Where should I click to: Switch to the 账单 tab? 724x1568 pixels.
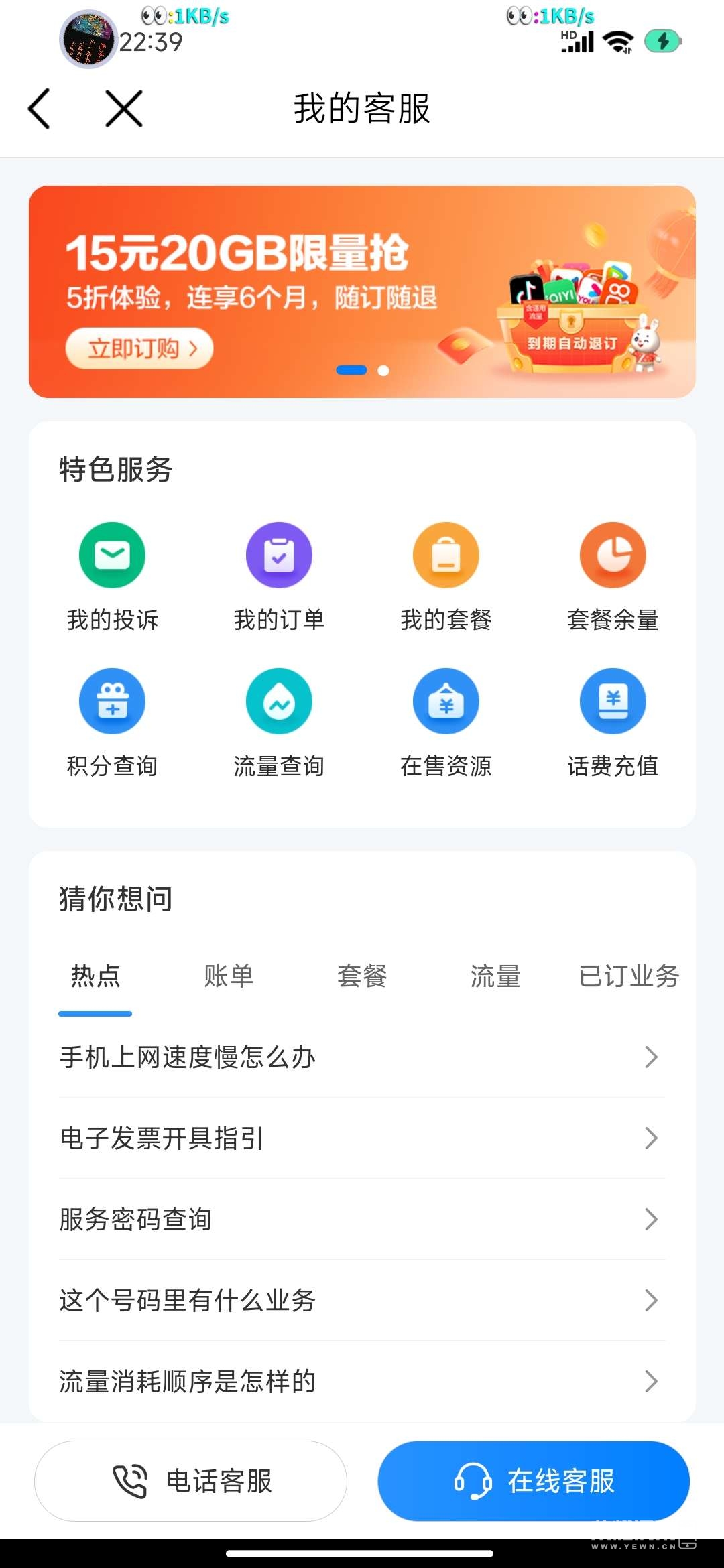point(229,976)
